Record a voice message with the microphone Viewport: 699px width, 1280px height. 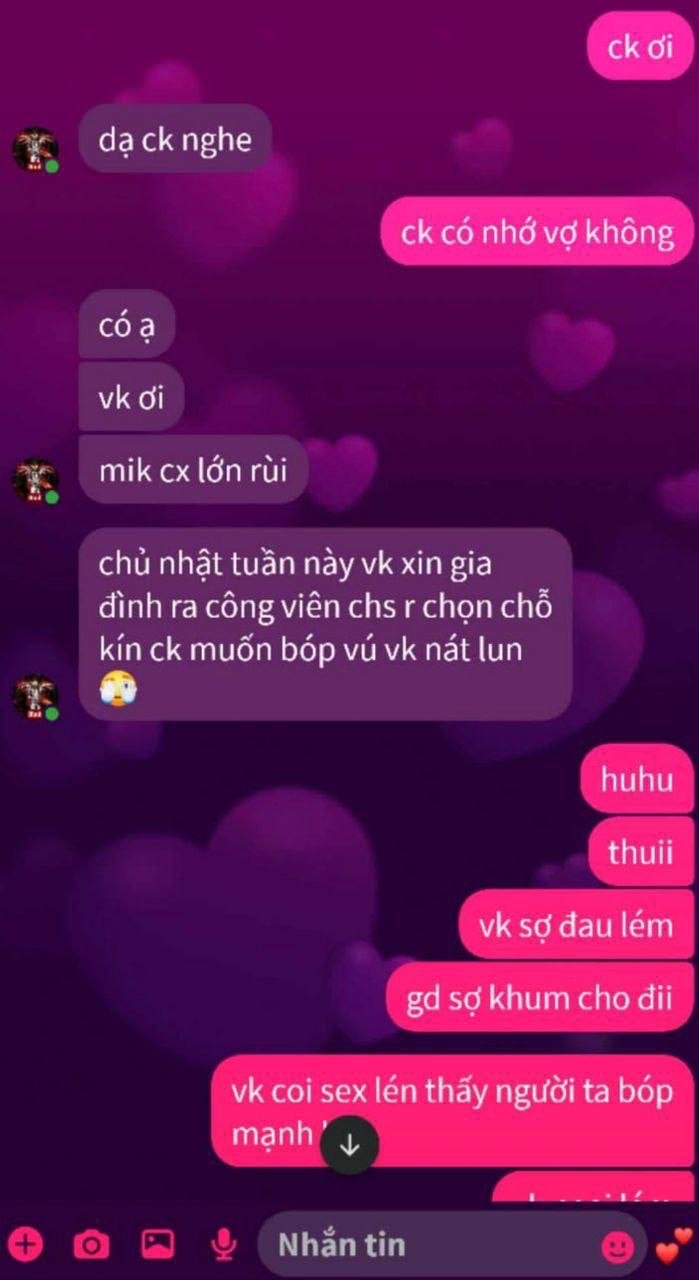coord(223,1245)
